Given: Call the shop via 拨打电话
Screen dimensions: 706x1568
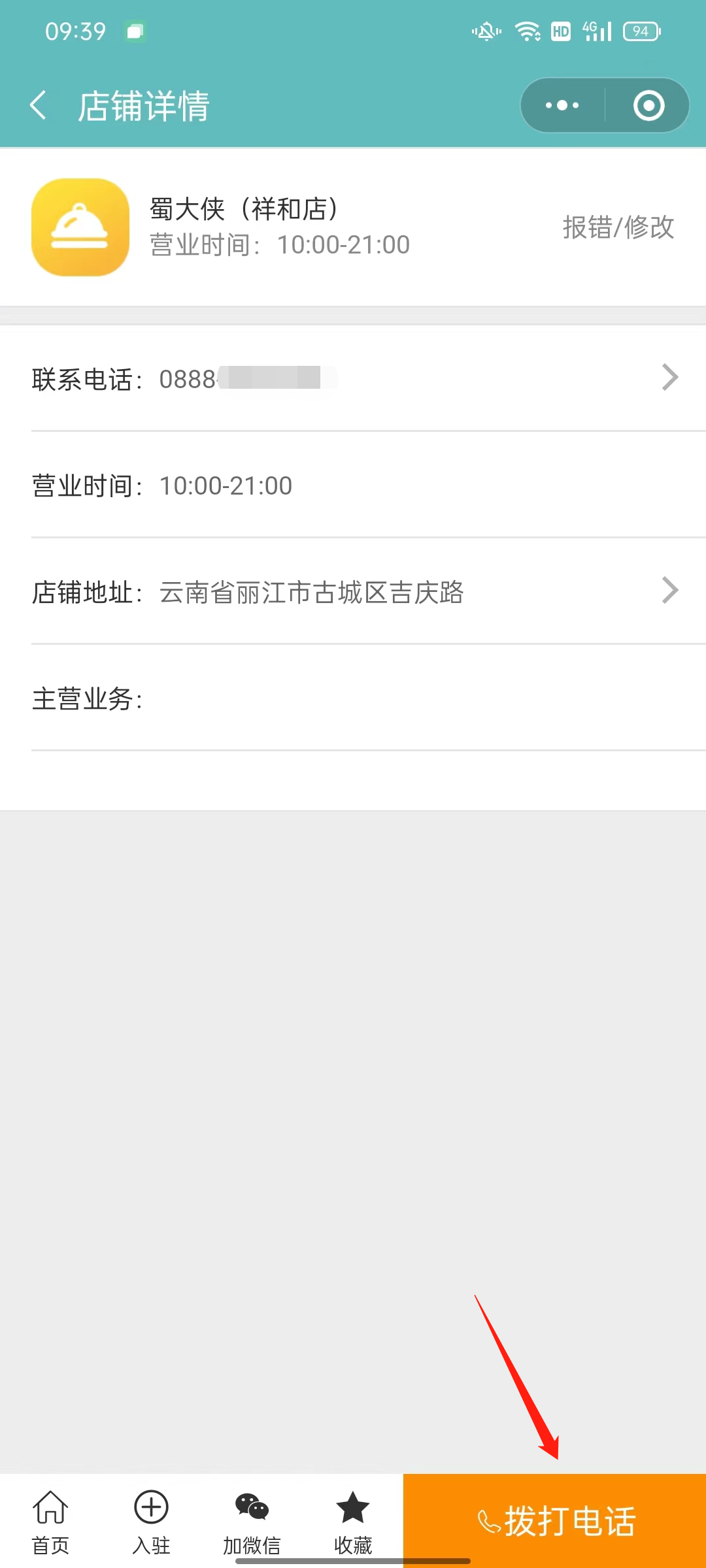Looking at the screenshot, I should pyautogui.click(x=554, y=1521).
